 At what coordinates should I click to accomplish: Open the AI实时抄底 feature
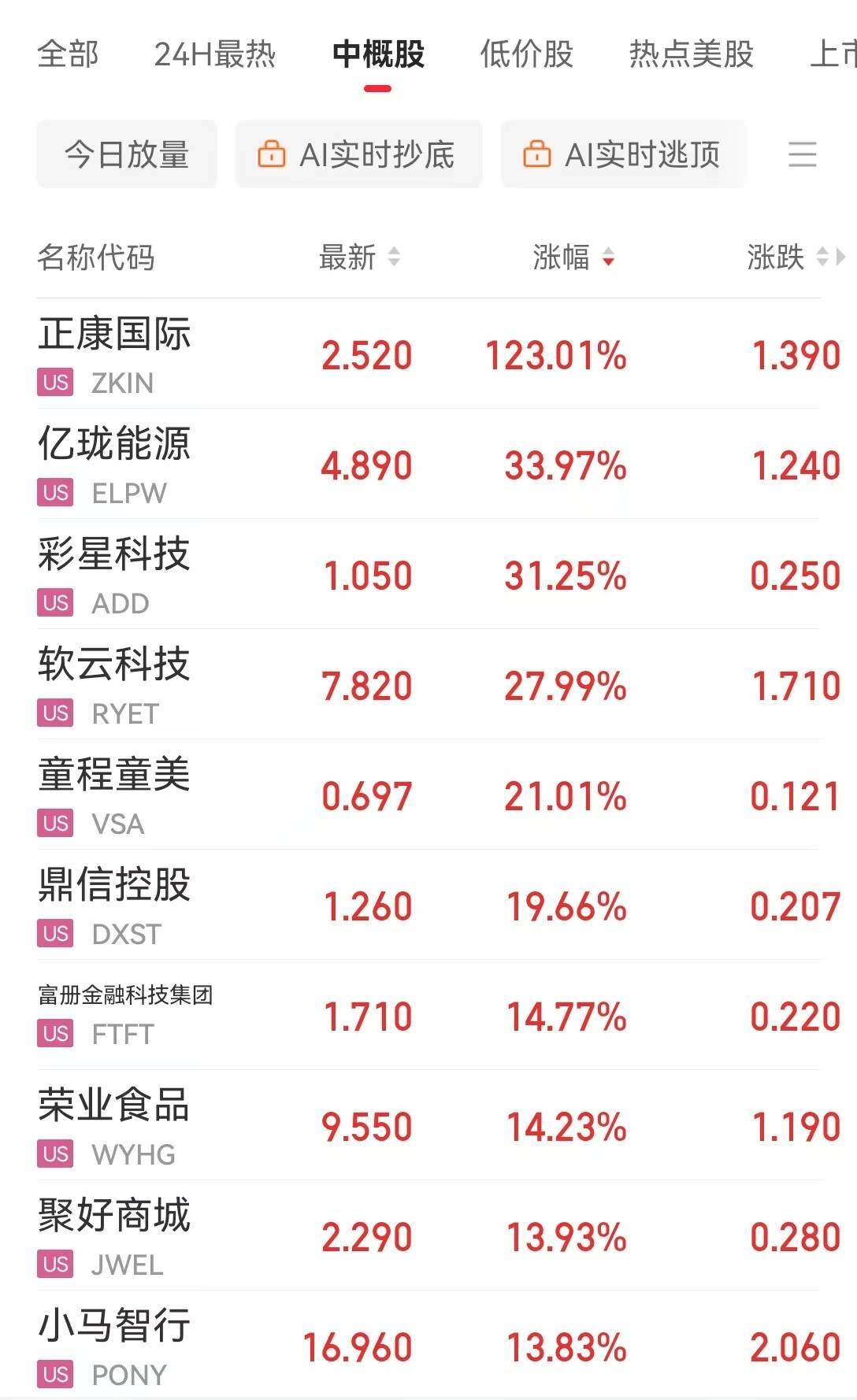pos(358,154)
